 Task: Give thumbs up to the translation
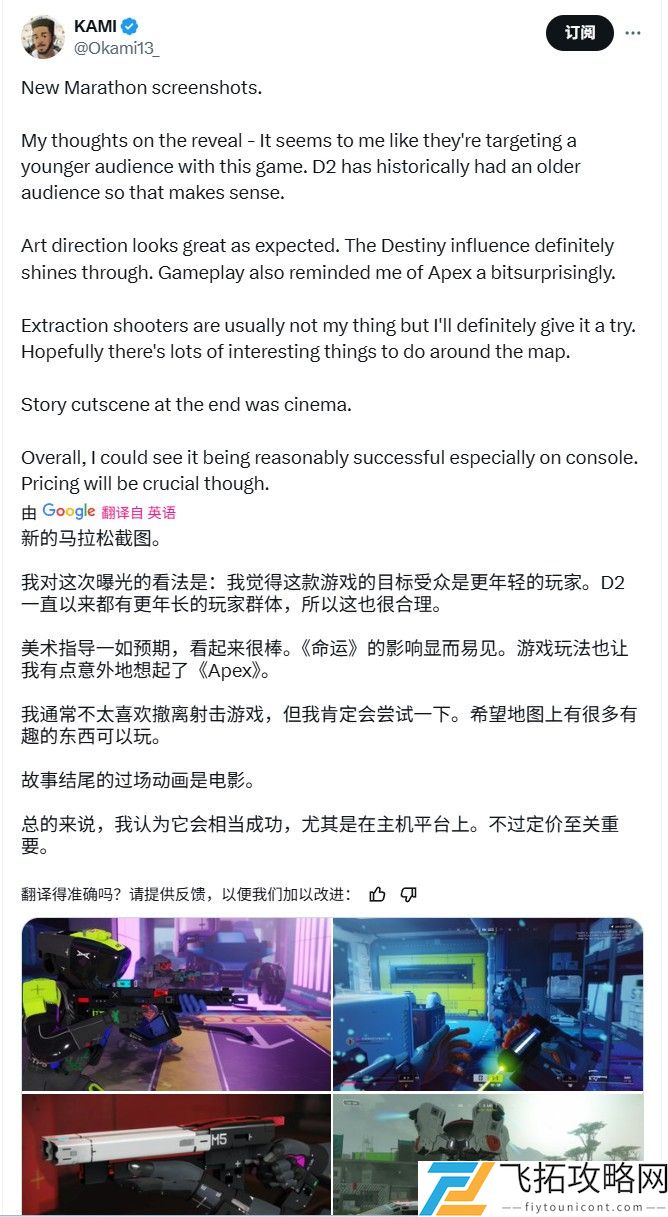coord(377,894)
